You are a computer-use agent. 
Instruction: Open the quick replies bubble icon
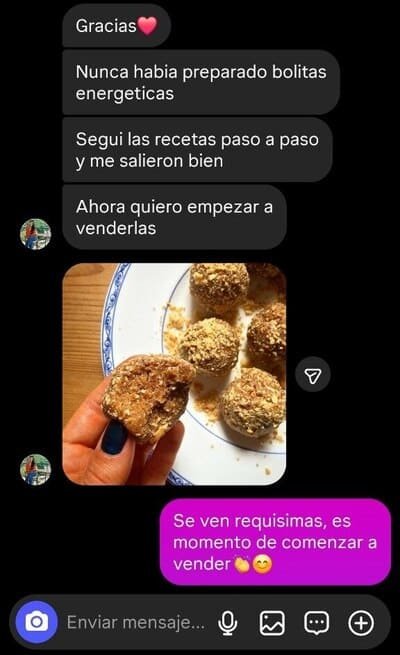(316, 623)
